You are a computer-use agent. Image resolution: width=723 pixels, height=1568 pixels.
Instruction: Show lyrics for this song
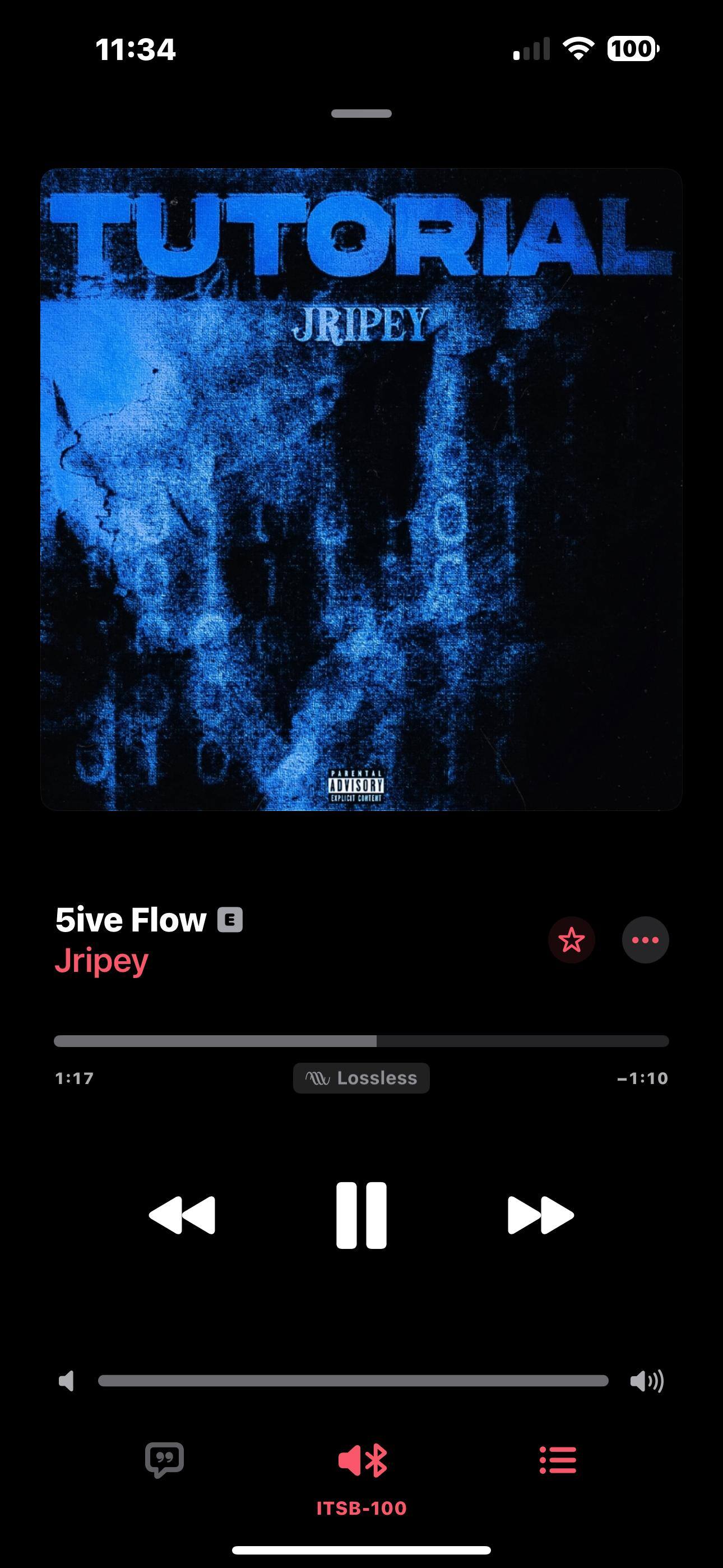[164, 1460]
